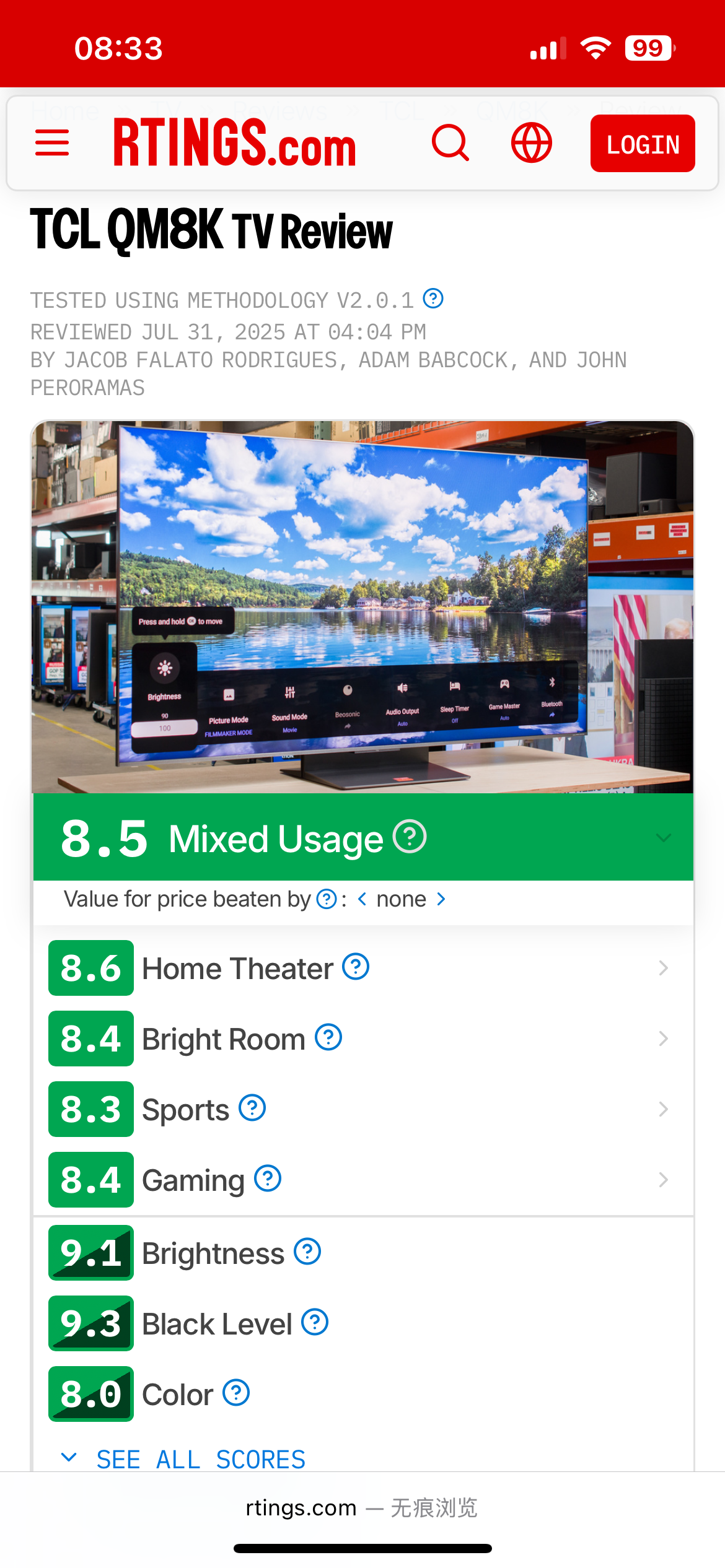Show next value-for-price competitor

[441, 899]
